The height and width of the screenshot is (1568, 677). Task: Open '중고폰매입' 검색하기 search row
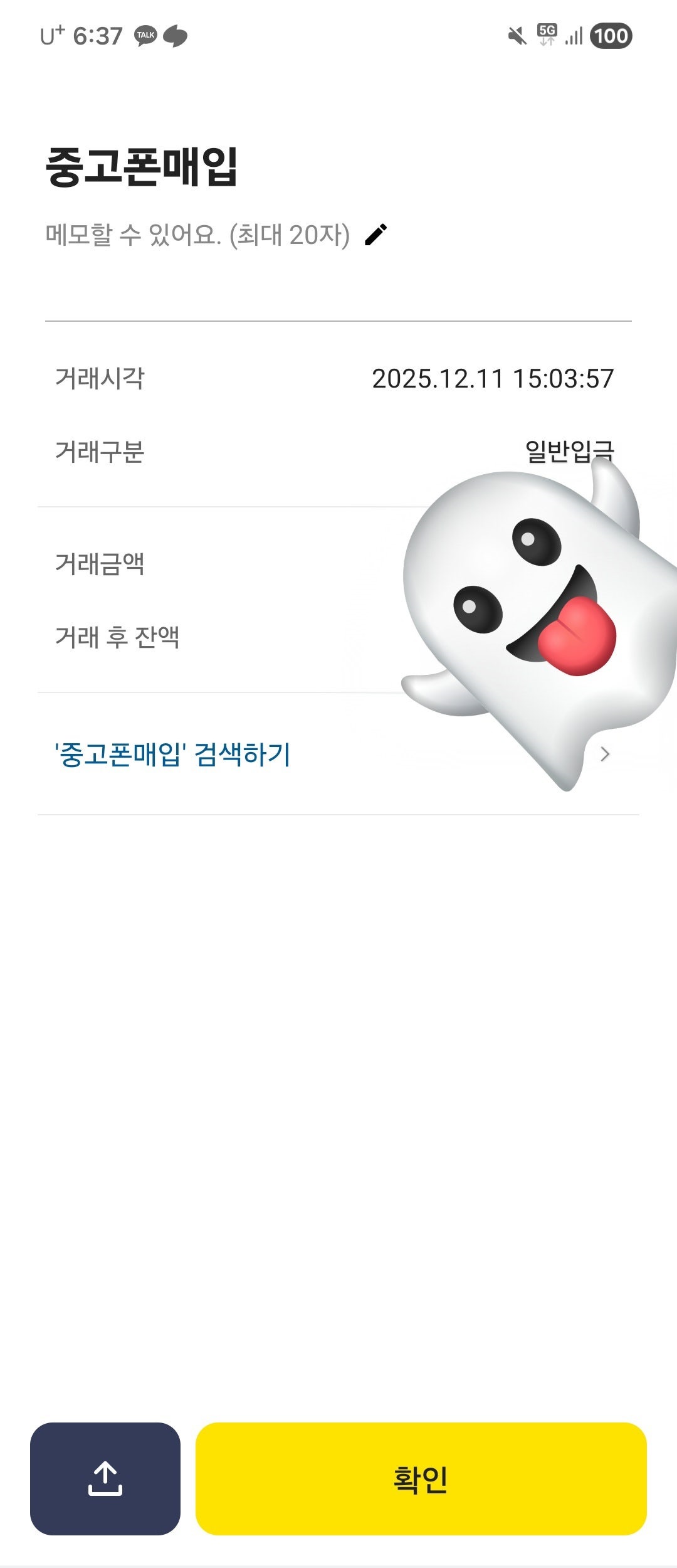(173, 754)
